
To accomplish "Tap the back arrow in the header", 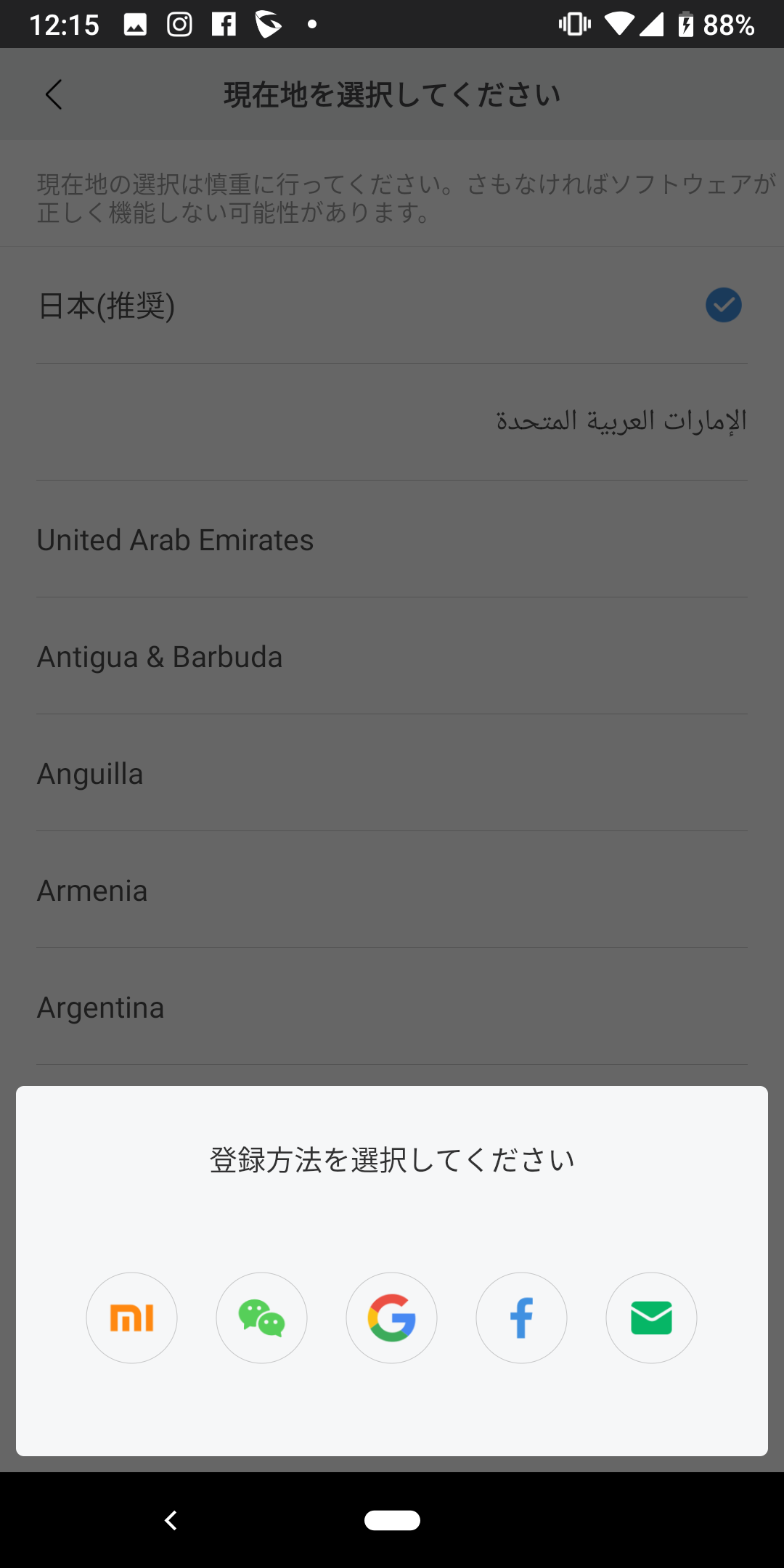I will 54,94.
